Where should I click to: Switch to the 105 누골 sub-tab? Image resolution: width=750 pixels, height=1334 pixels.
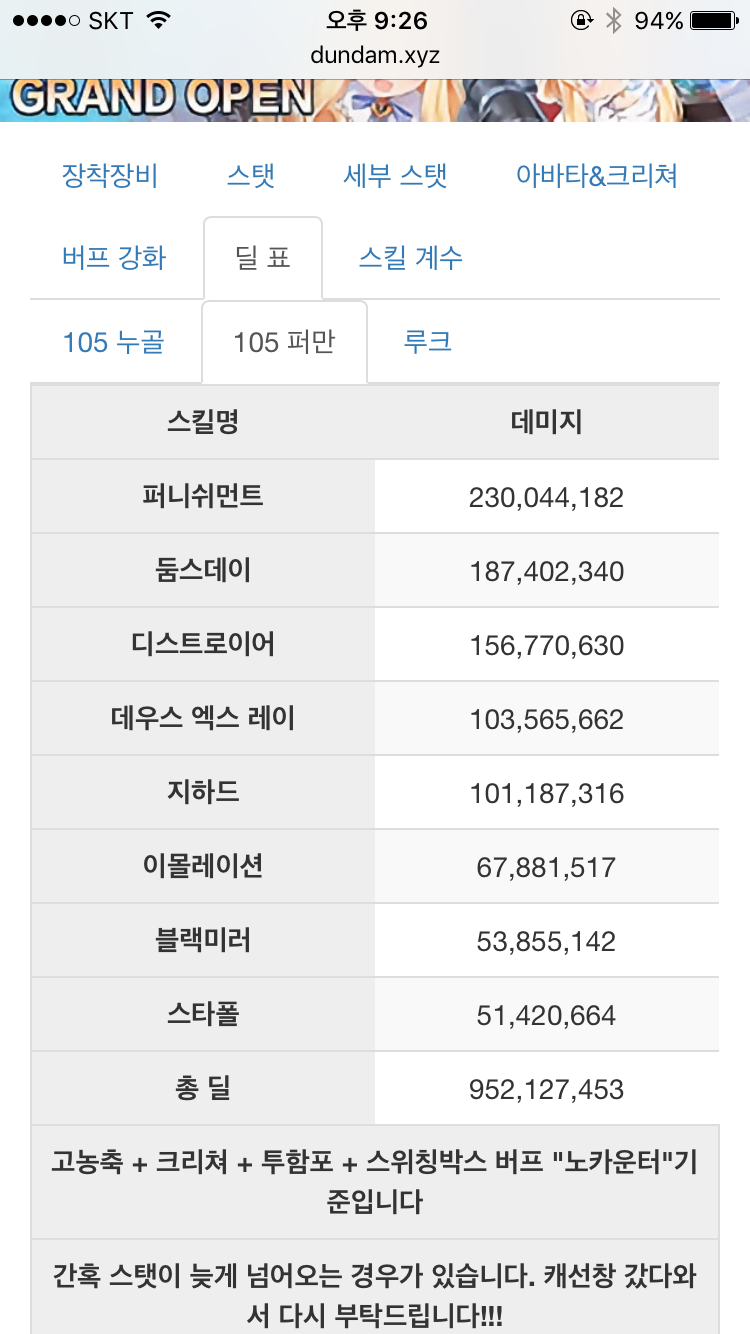[x=114, y=342]
